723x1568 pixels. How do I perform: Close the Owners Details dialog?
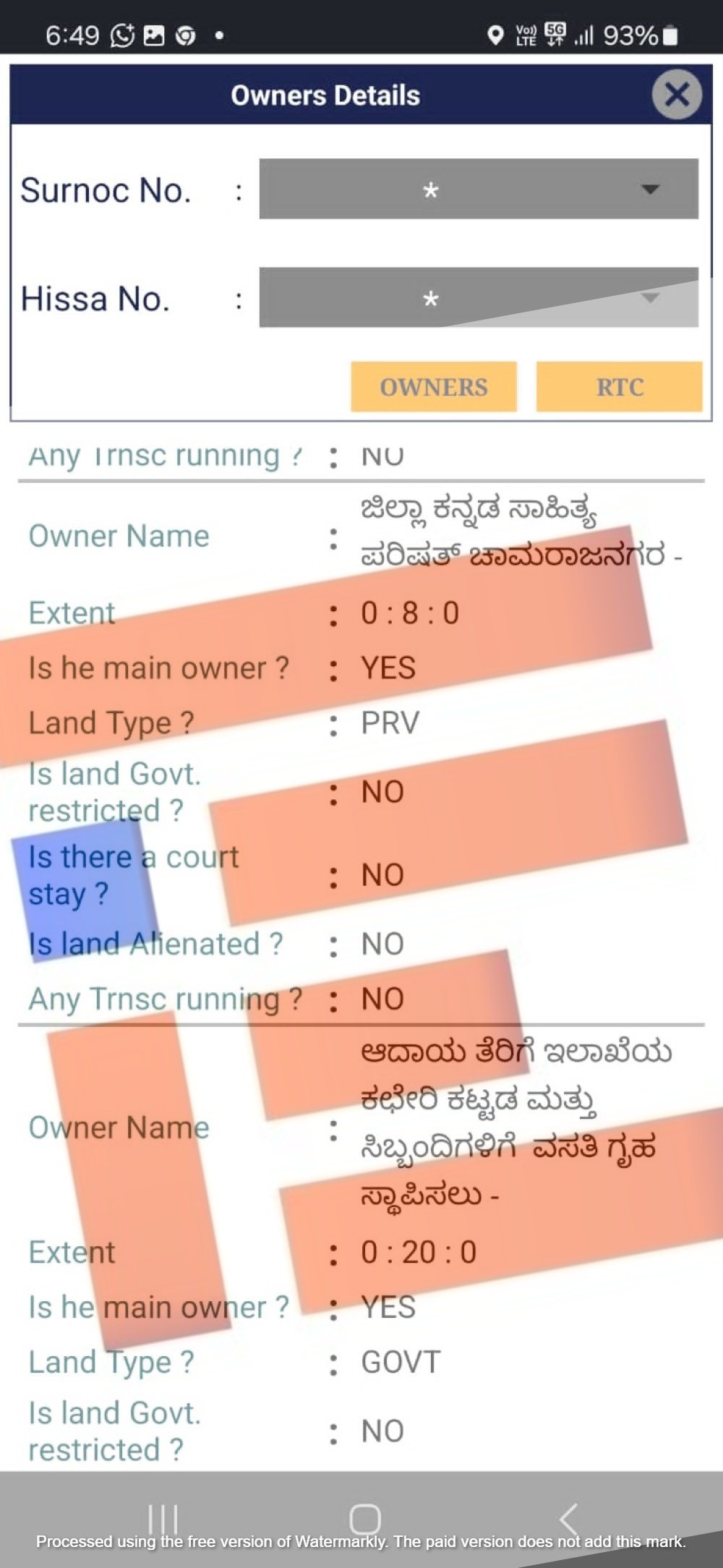tap(676, 95)
